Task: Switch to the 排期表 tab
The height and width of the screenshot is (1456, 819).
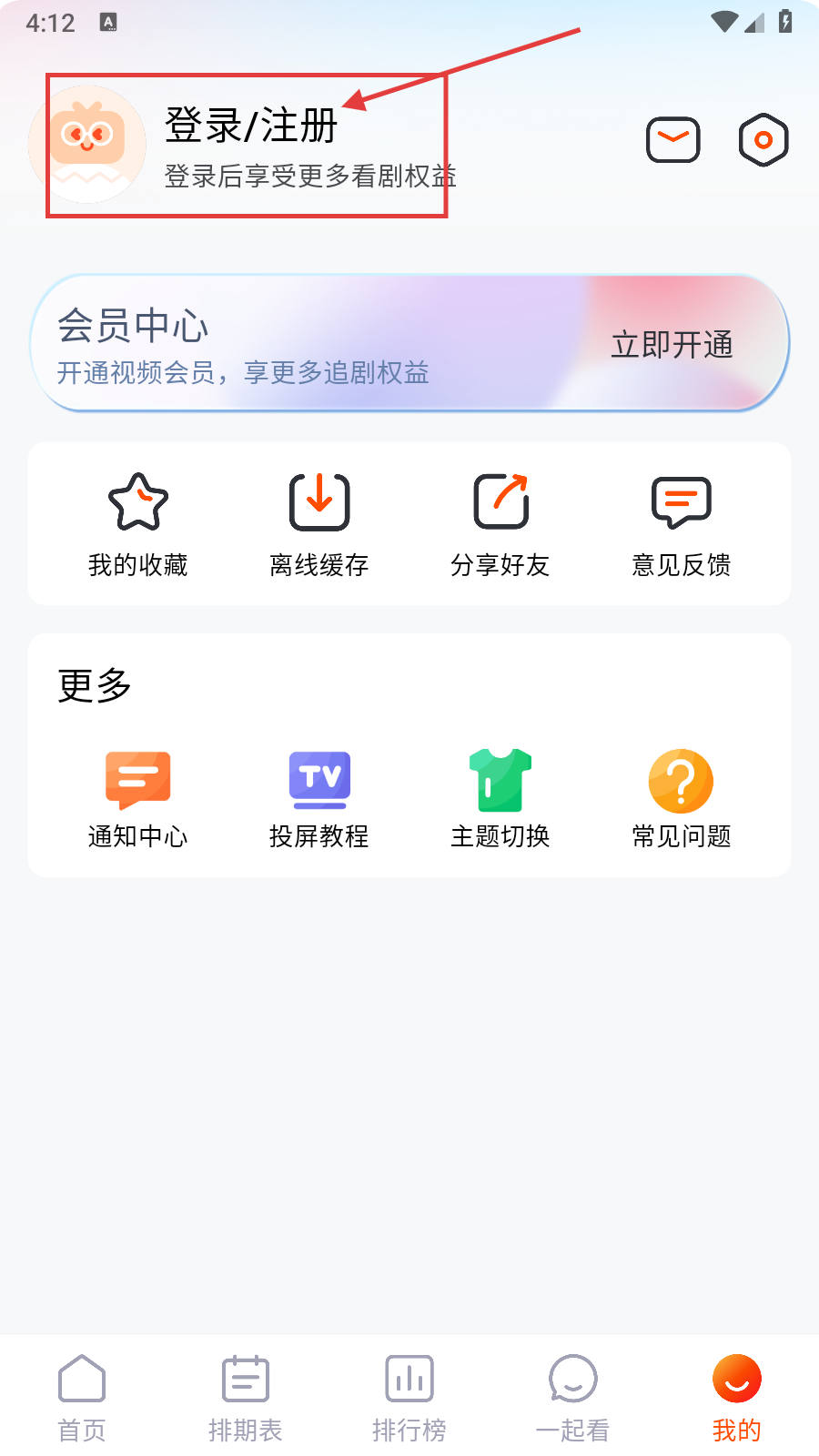Action: pyautogui.click(x=246, y=1399)
